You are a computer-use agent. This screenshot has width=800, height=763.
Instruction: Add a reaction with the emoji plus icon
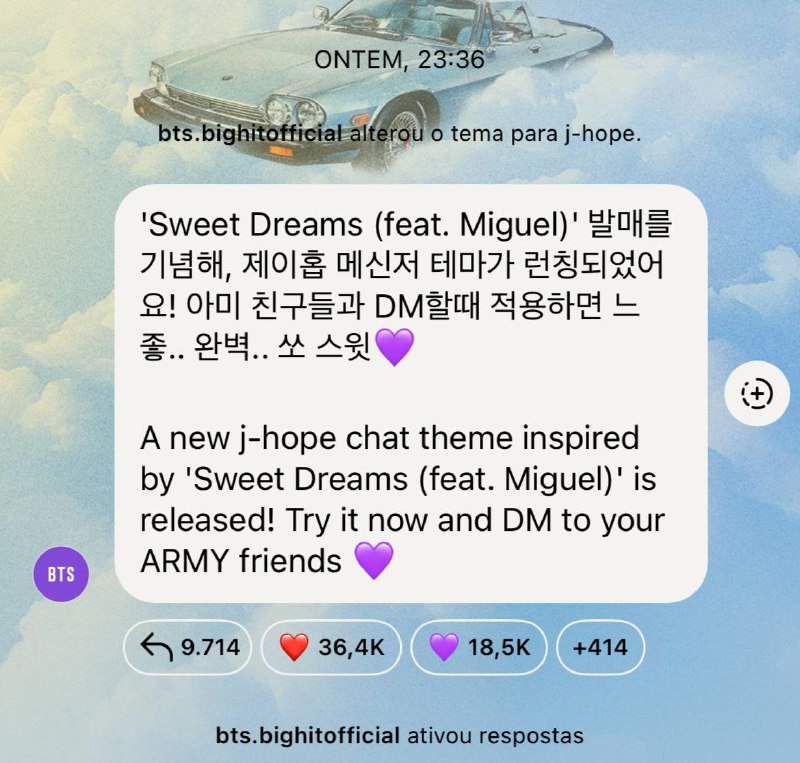(x=757, y=394)
